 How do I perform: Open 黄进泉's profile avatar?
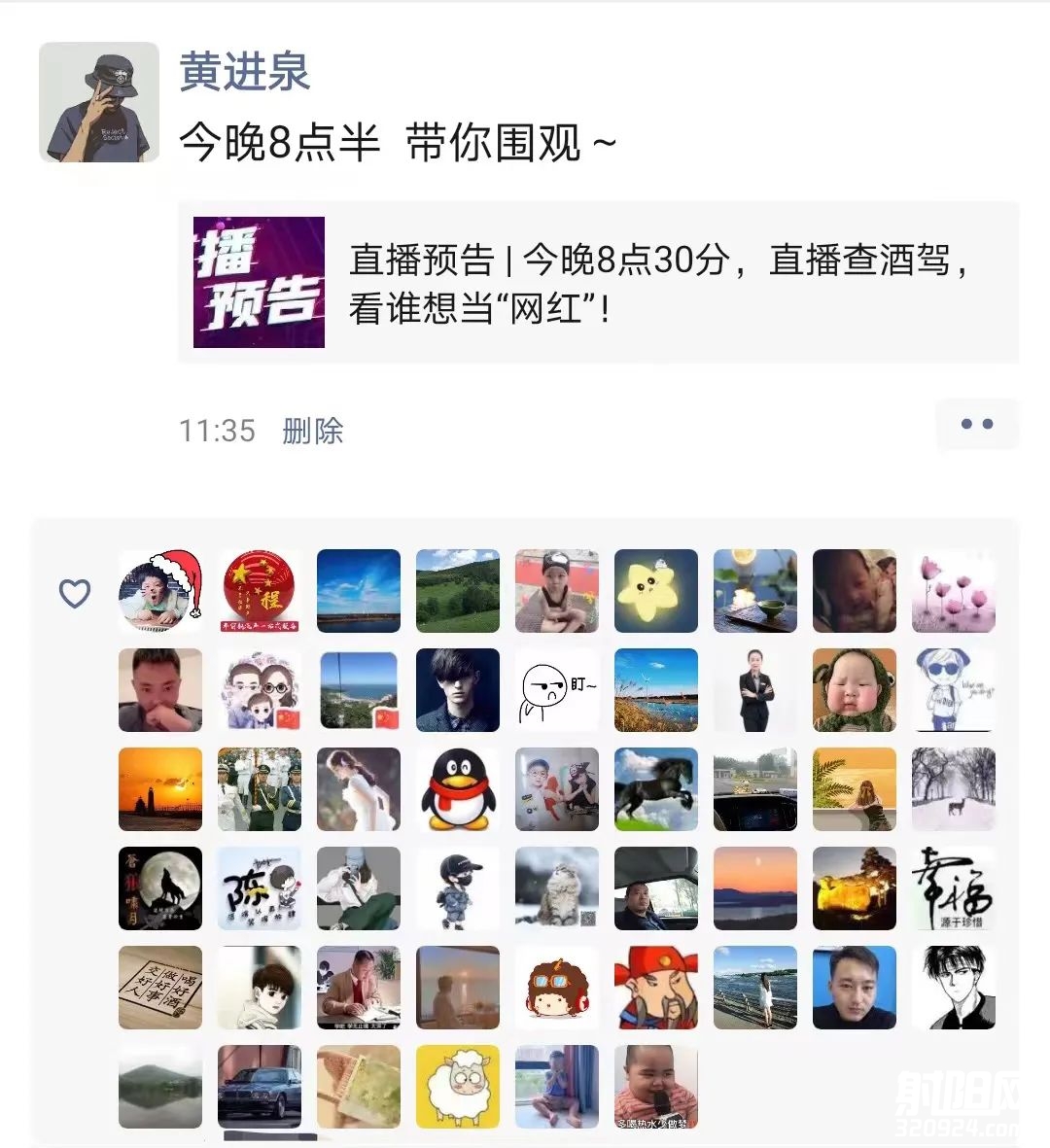point(98,102)
